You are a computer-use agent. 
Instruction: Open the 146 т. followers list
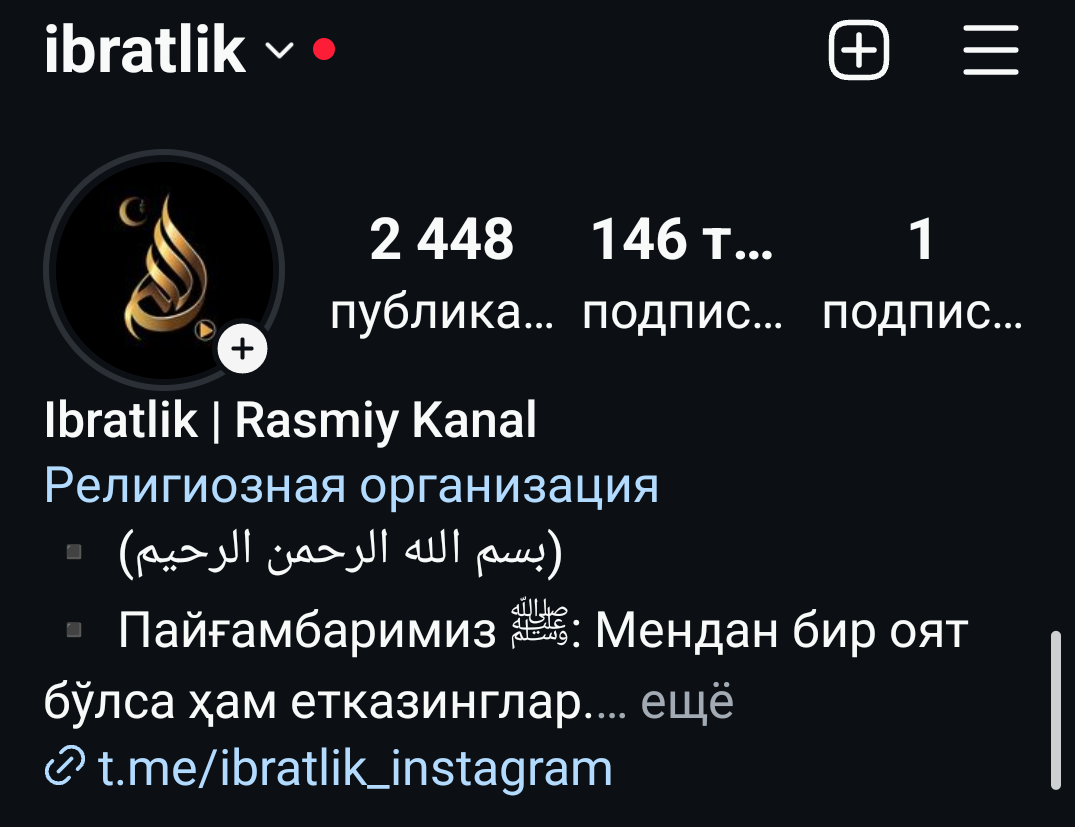(x=682, y=270)
